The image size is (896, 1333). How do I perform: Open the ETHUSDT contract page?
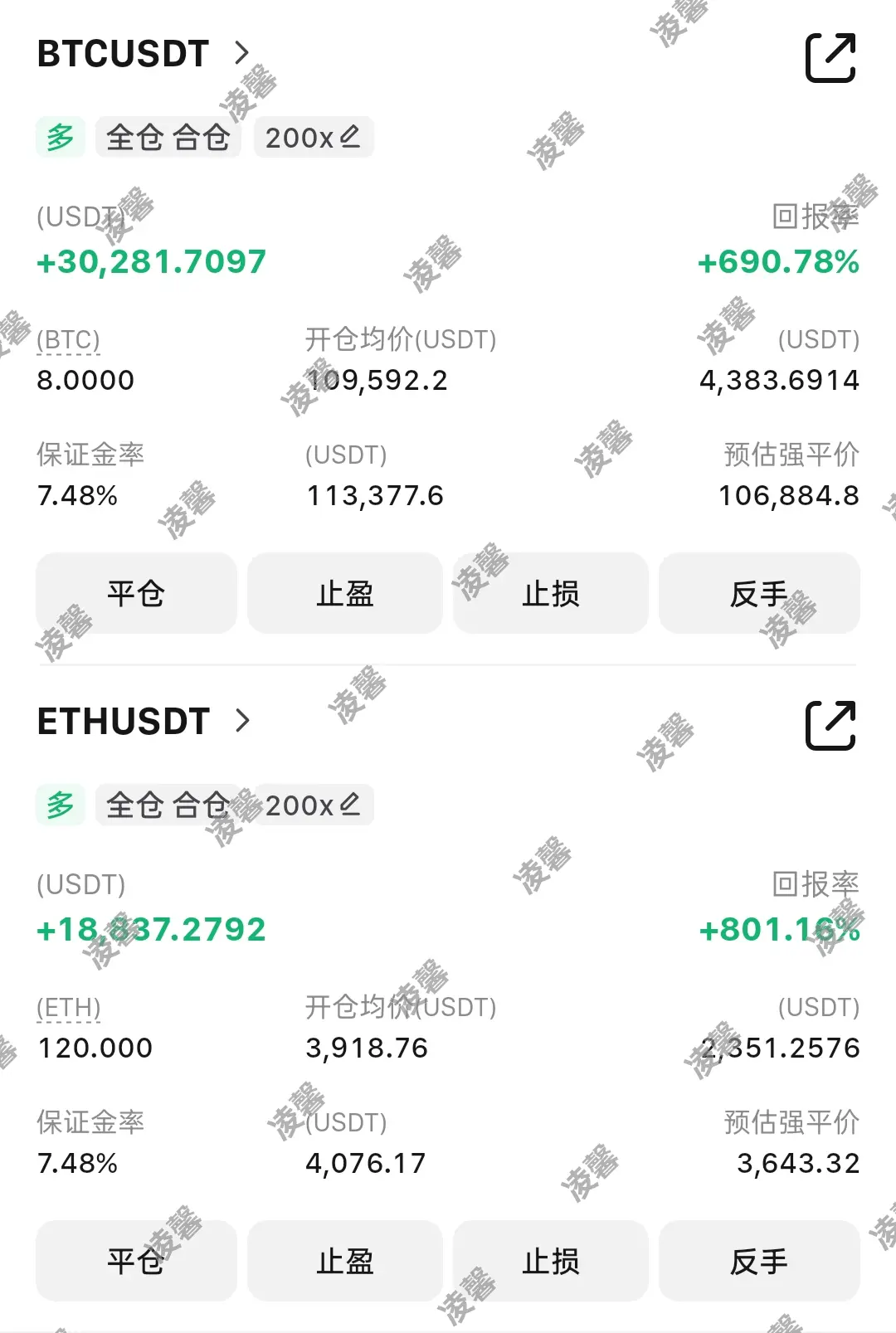(143, 722)
